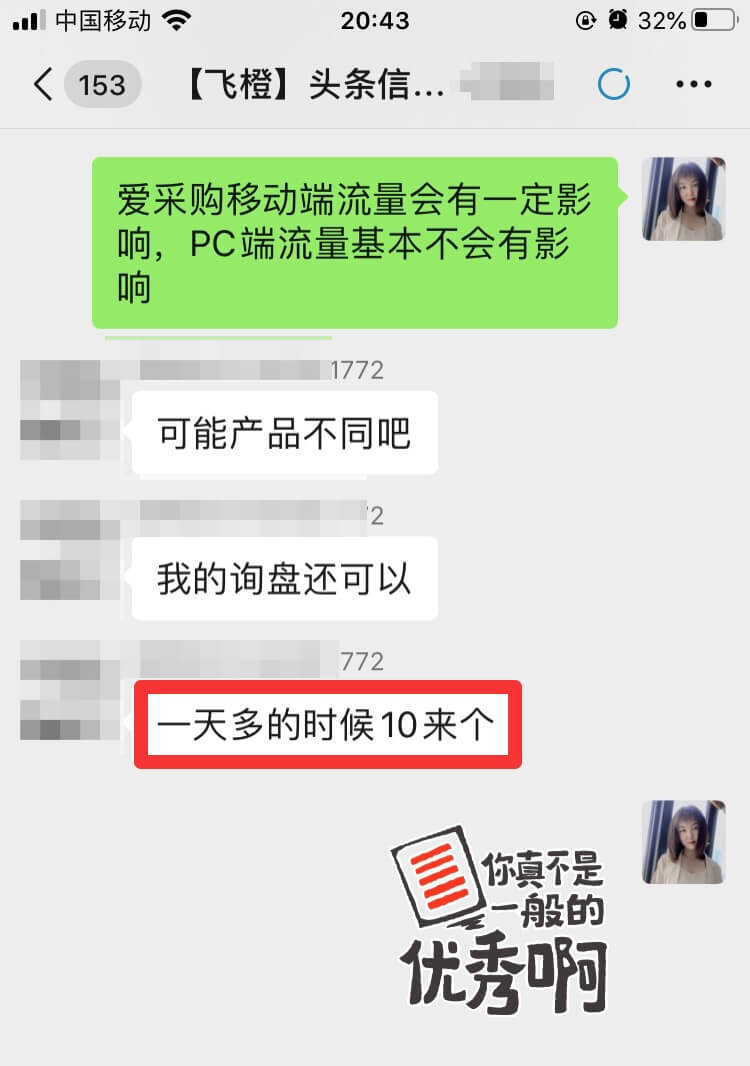The width and height of the screenshot is (750, 1066).
Task: Go back to the chat list
Action: click(43, 85)
